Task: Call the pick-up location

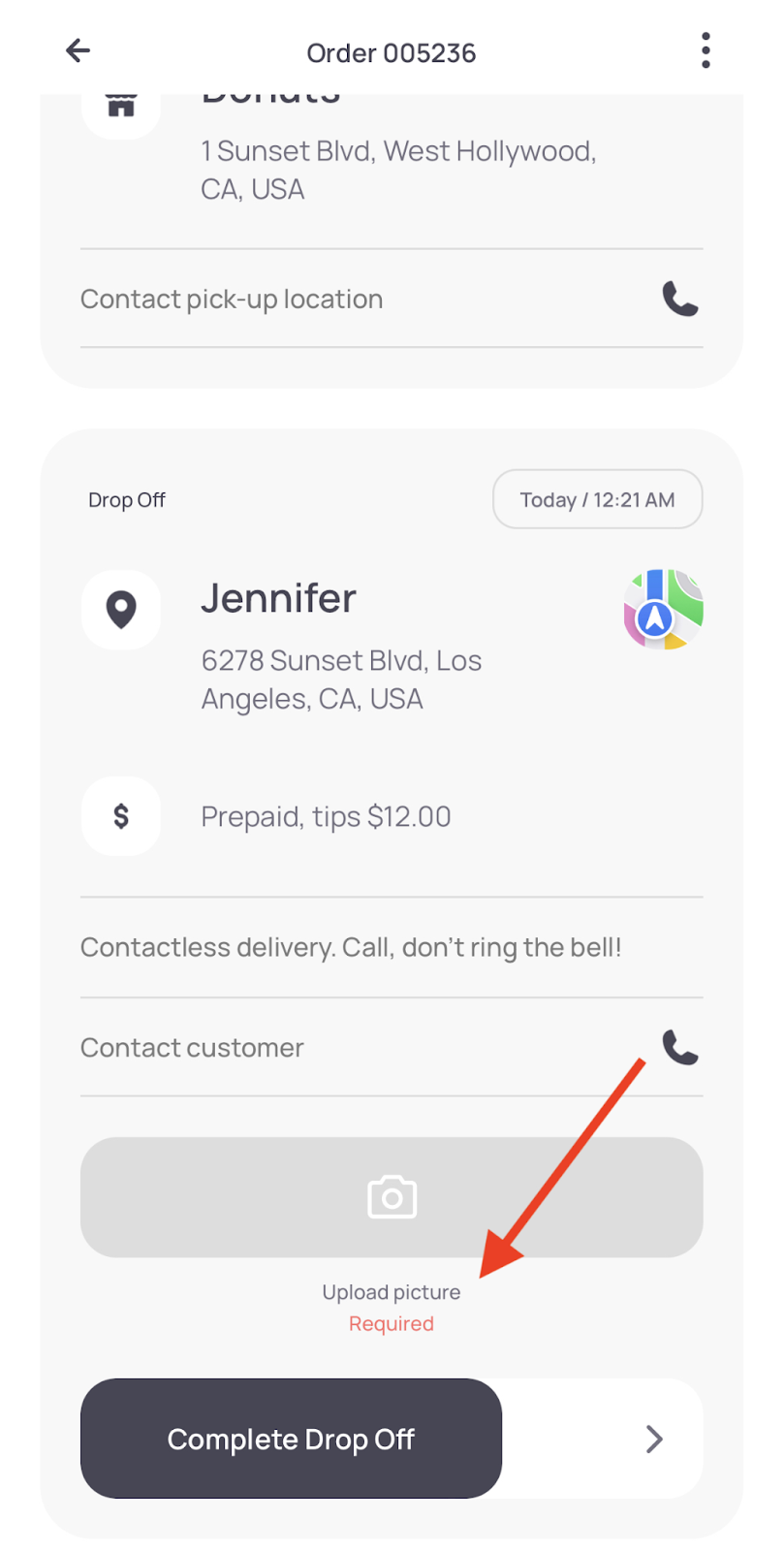Action: [680, 299]
